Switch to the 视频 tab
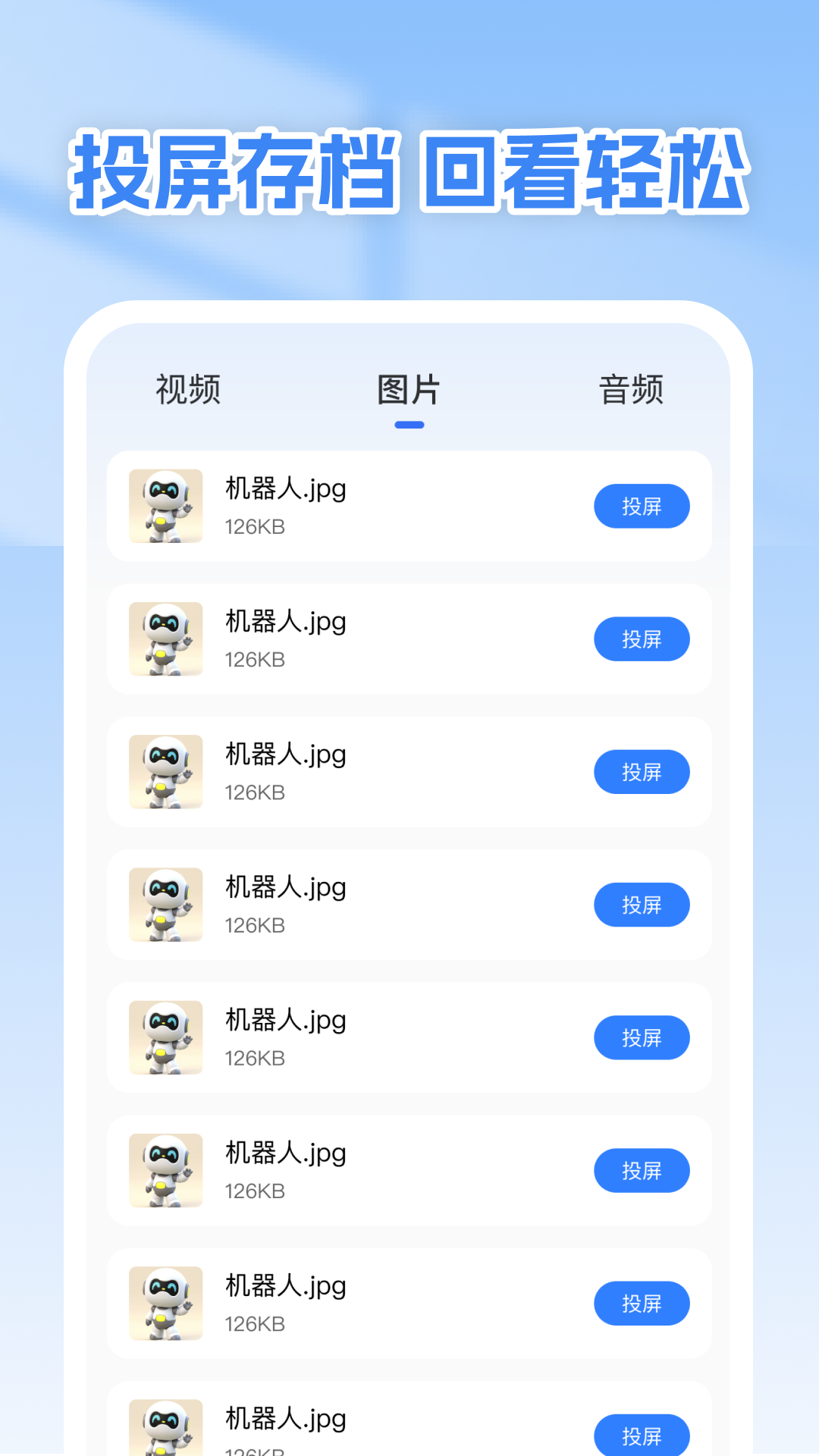Screen dimensions: 819x1456 coord(187,391)
